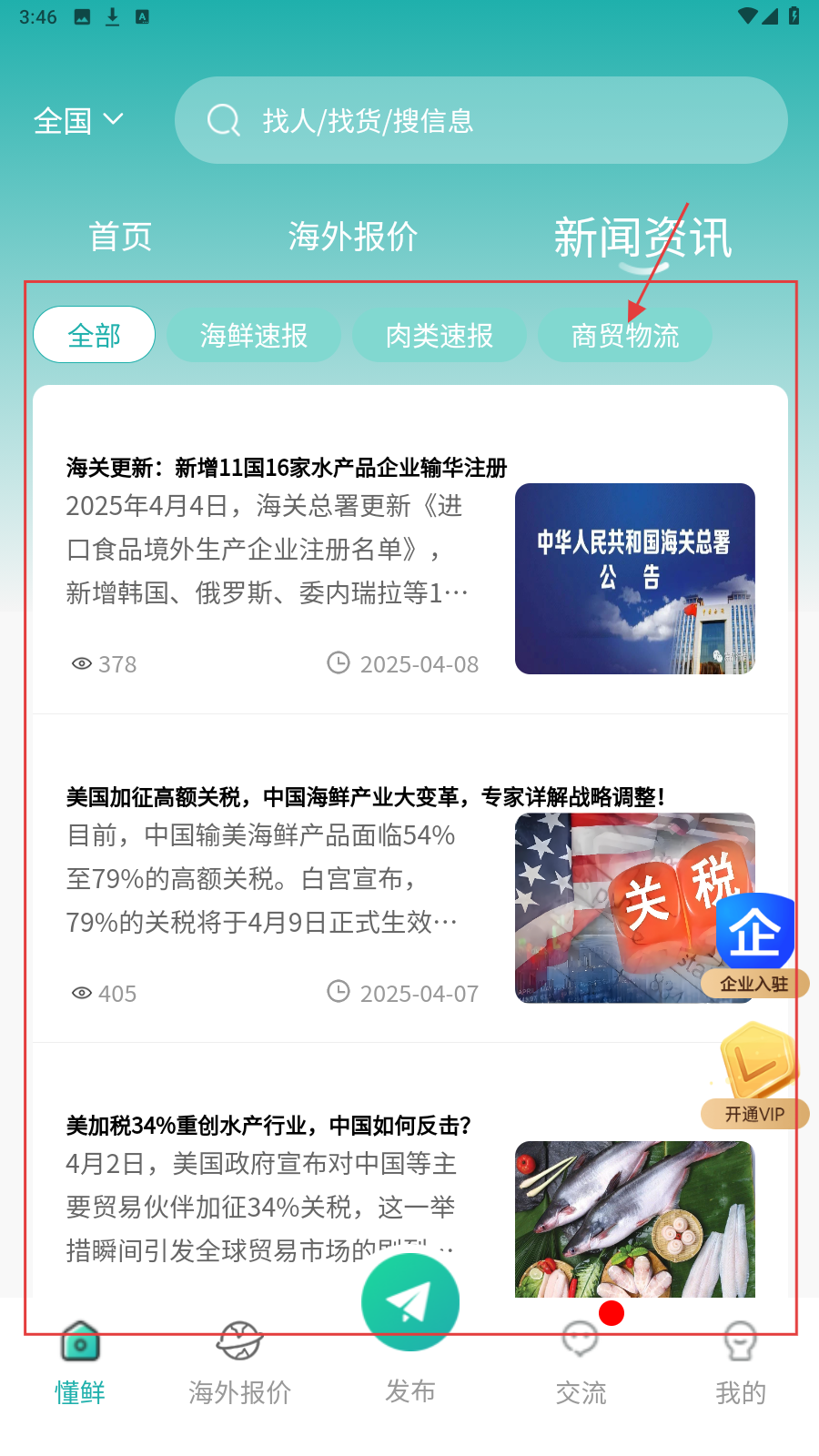Filter news by 海鲜速报

254,335
